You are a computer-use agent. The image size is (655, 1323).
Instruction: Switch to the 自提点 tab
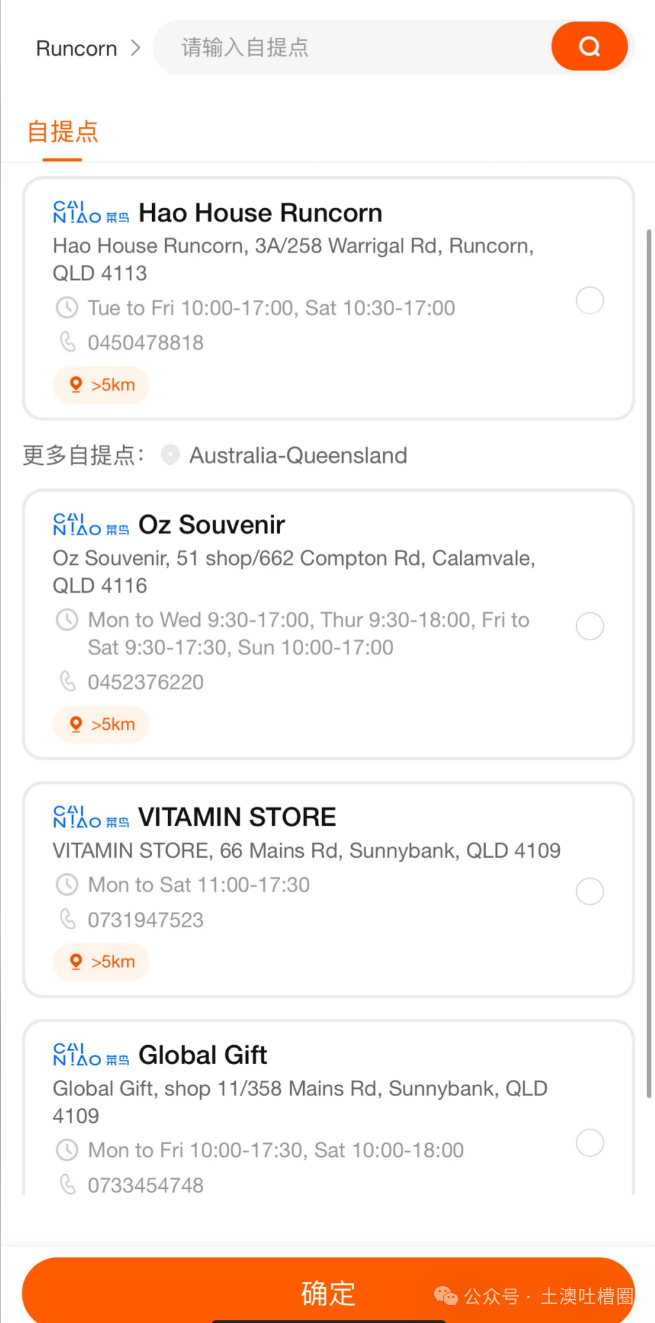tap(62, 131)
